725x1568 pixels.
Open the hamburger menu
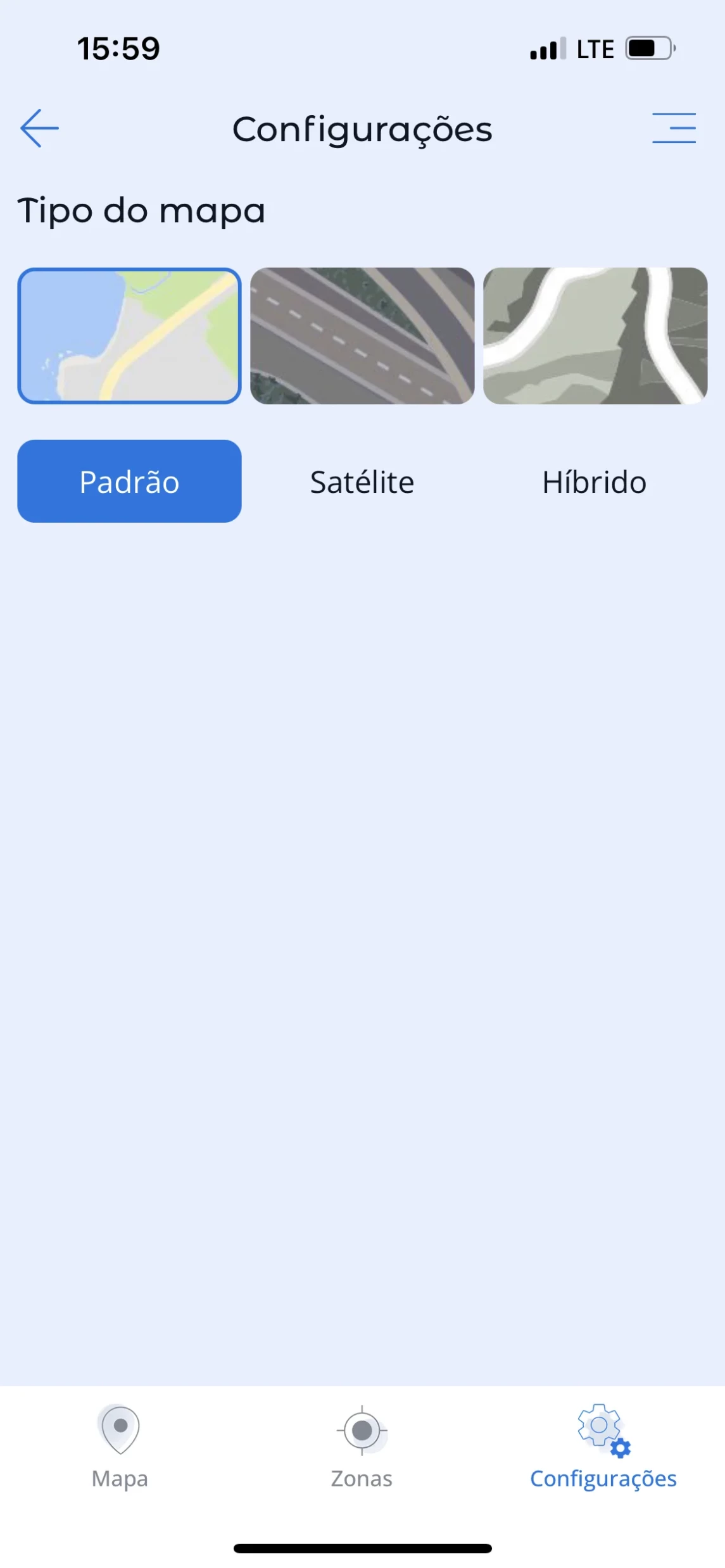click(x=674, y=128)
